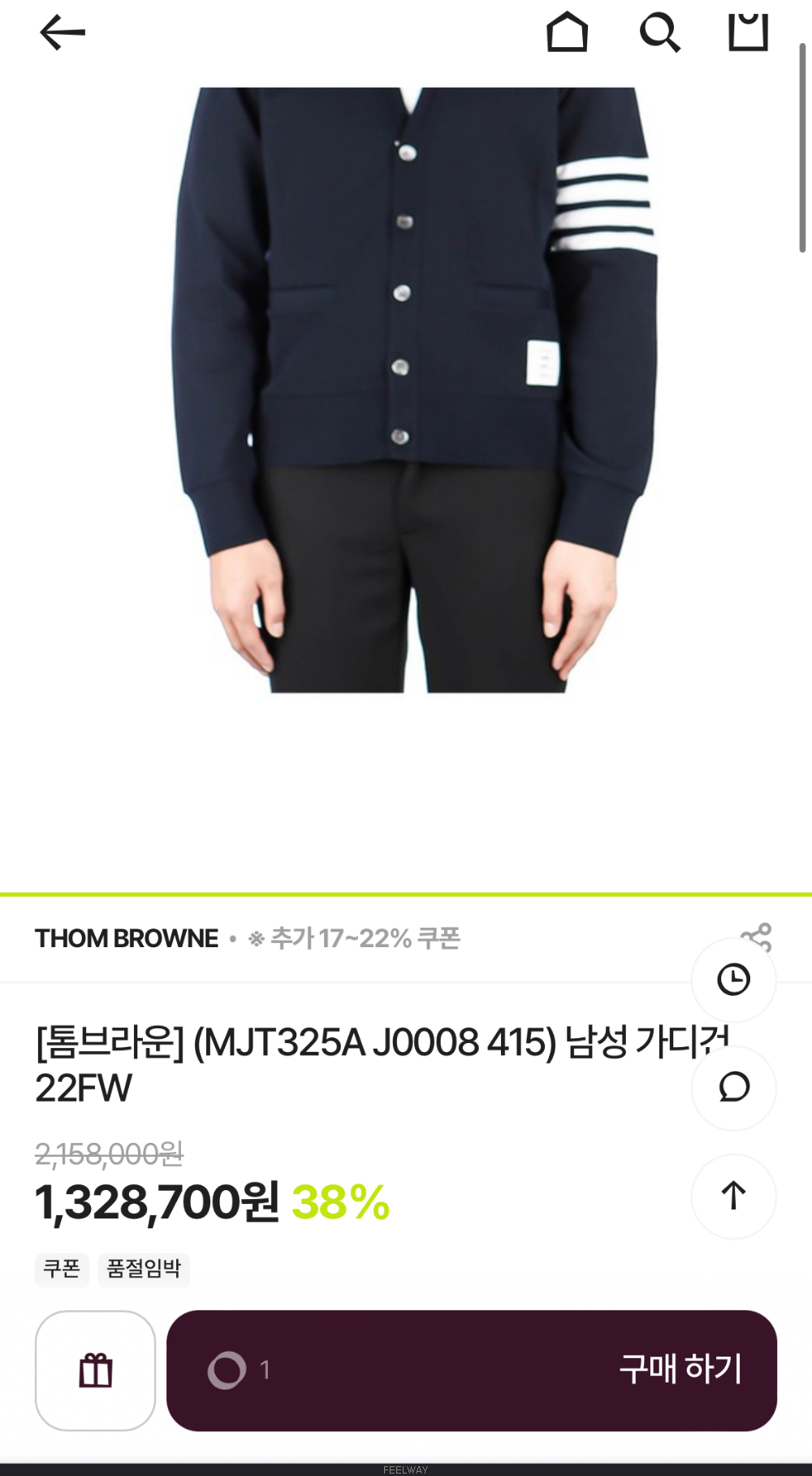The image size is (812, 1476).
Task: View the cardigan product image
Action: (x=414, y=390)
